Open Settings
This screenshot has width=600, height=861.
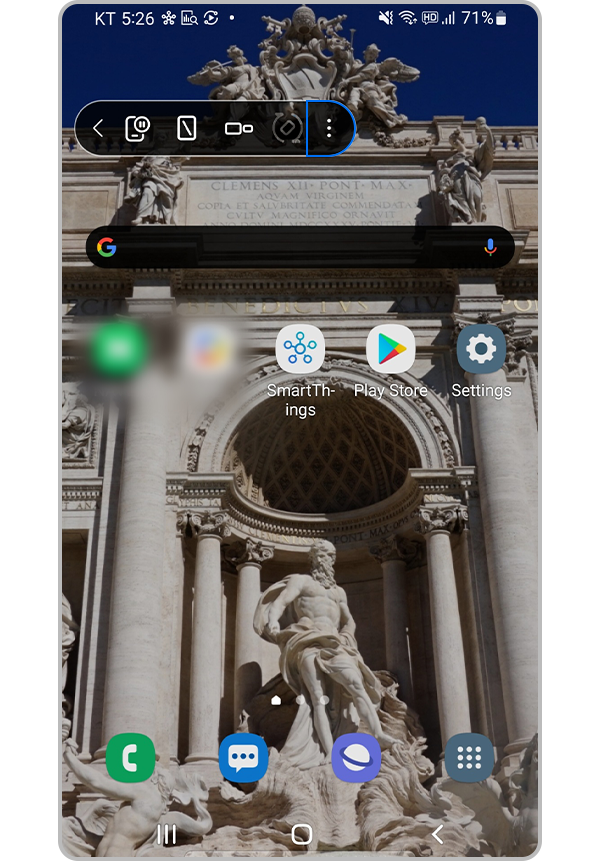click(481, 350)
